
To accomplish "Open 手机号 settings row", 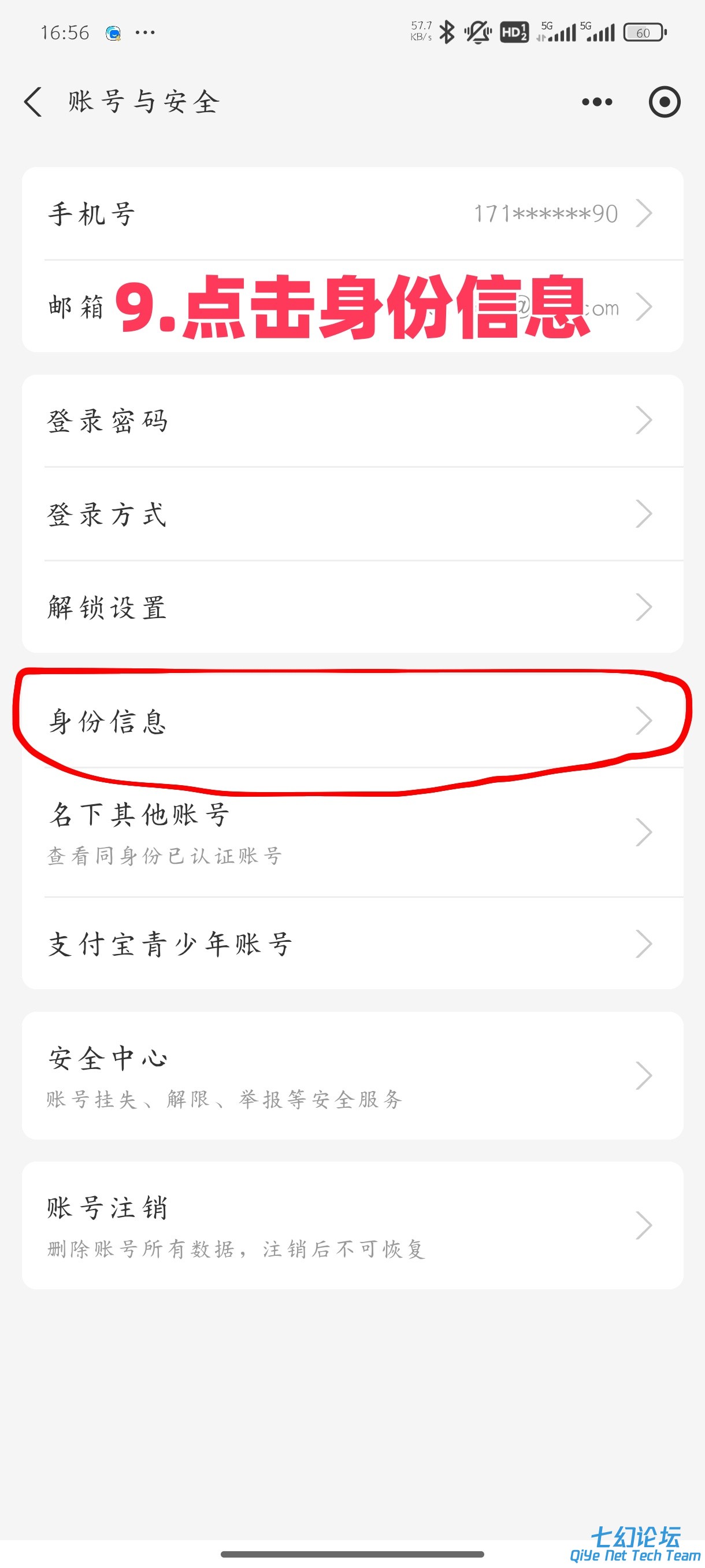I will [352, 214].
